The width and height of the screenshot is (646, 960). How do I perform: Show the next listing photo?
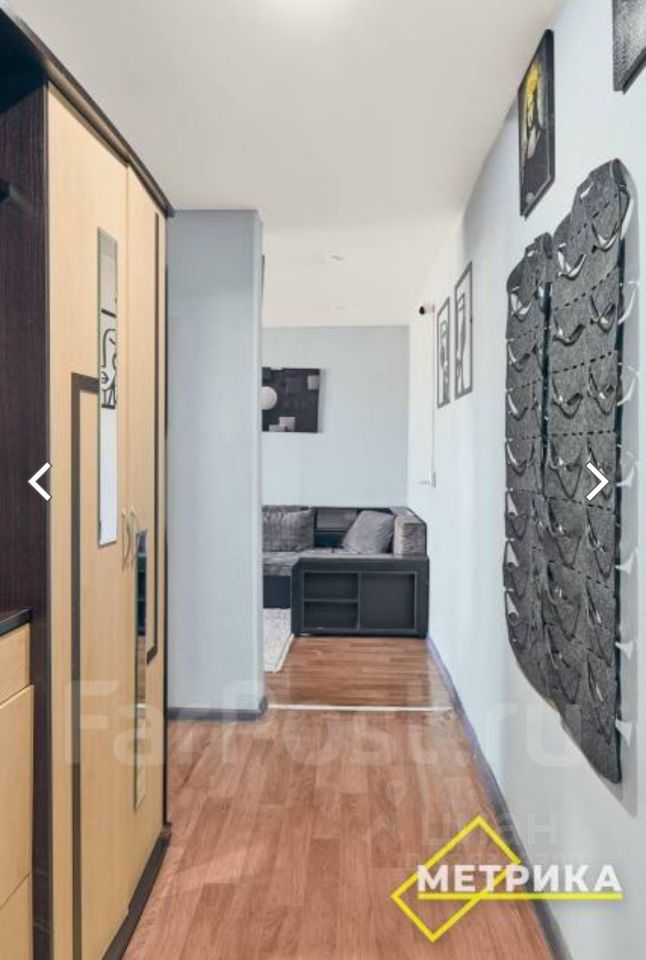coord(596,482)
